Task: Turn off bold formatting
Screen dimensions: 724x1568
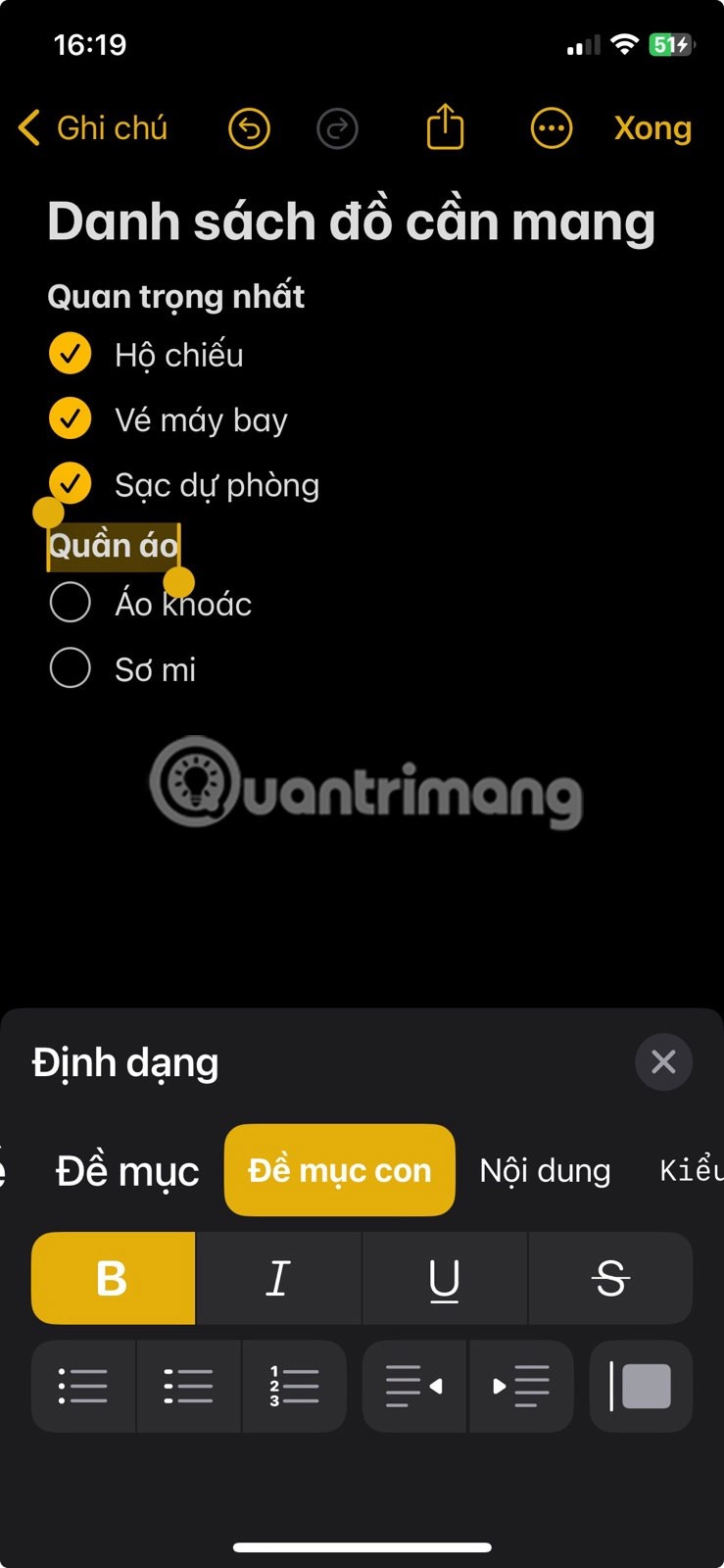Action: tap(113, 1278)
